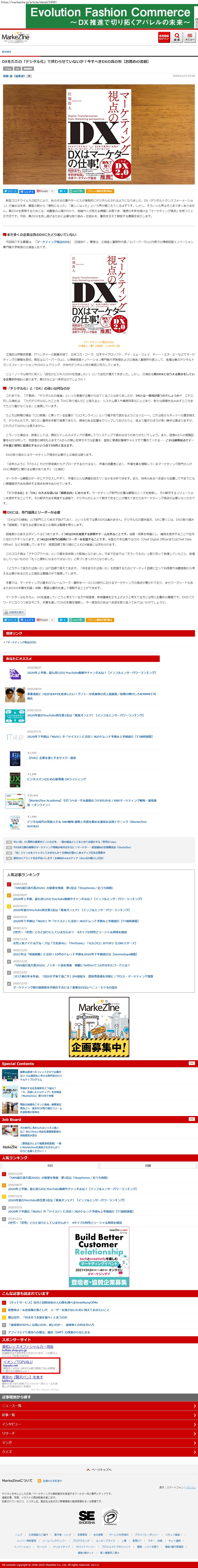Open the 【POD】企業を守るサイバー演習 book item
This screenshot has height=1568, width=198.
coord(52,758)
